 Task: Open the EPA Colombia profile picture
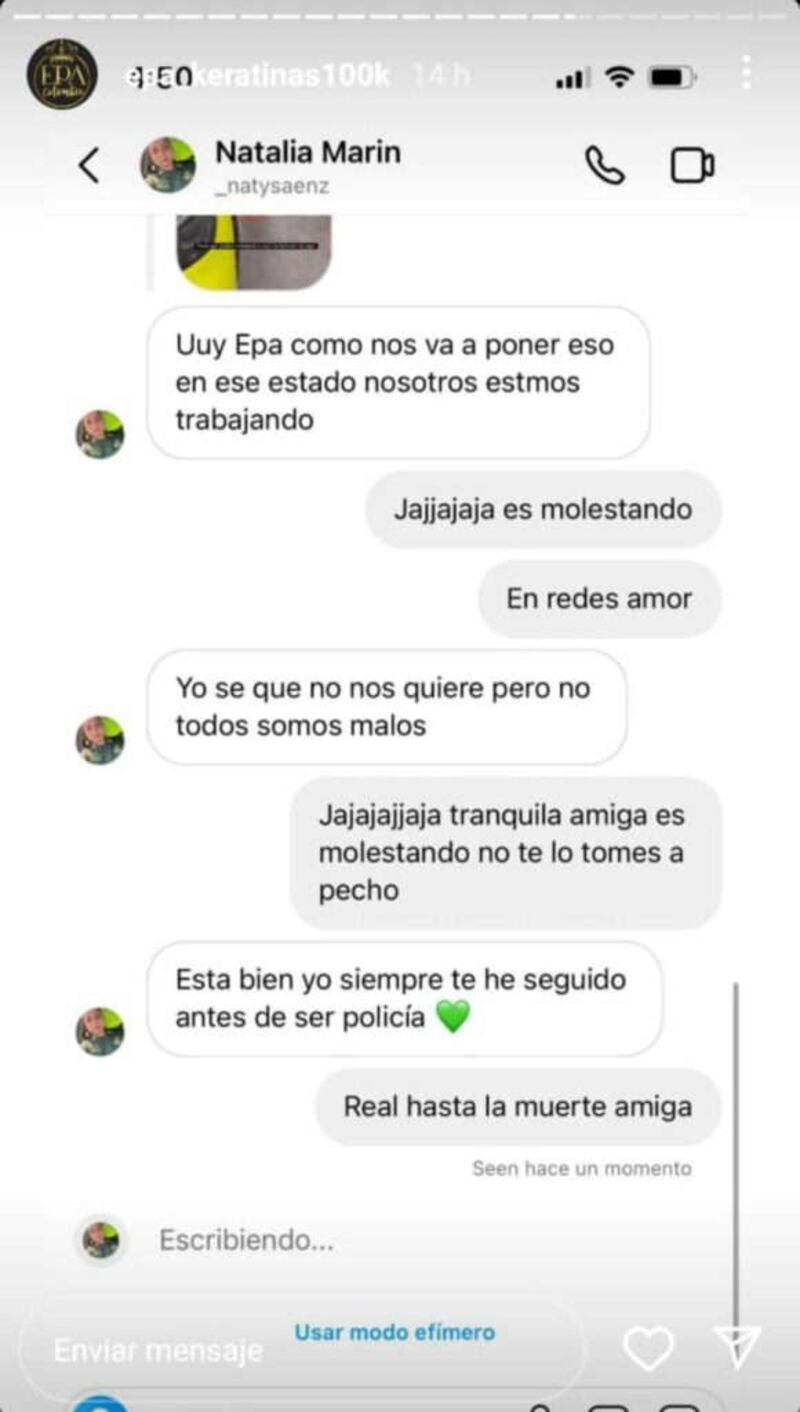tap(62, 75)
